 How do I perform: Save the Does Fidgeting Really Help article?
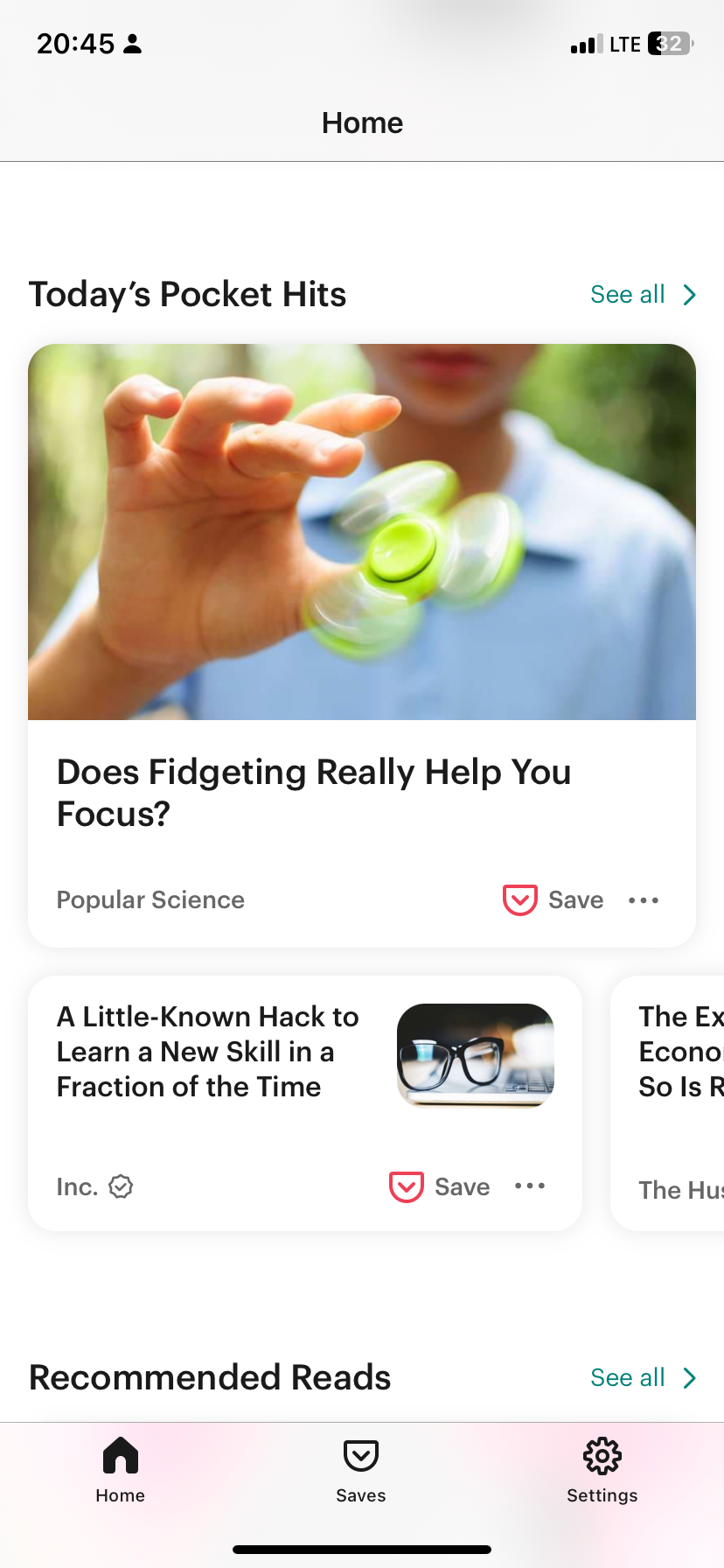(553, 899)
